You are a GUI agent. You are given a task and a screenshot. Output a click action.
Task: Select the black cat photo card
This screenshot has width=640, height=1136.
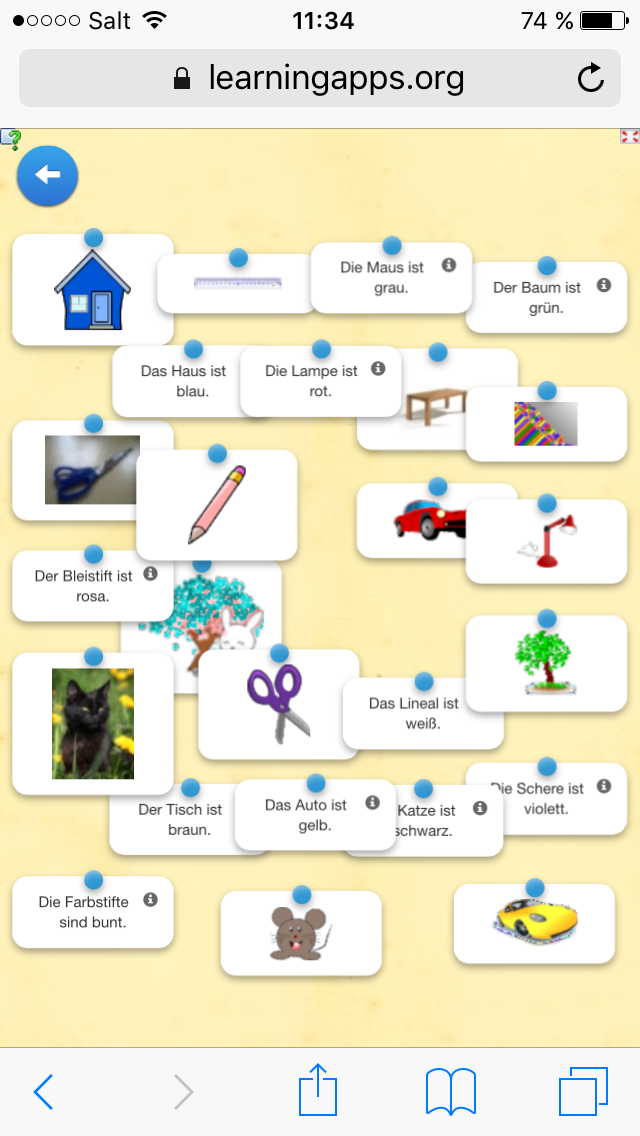92,723
